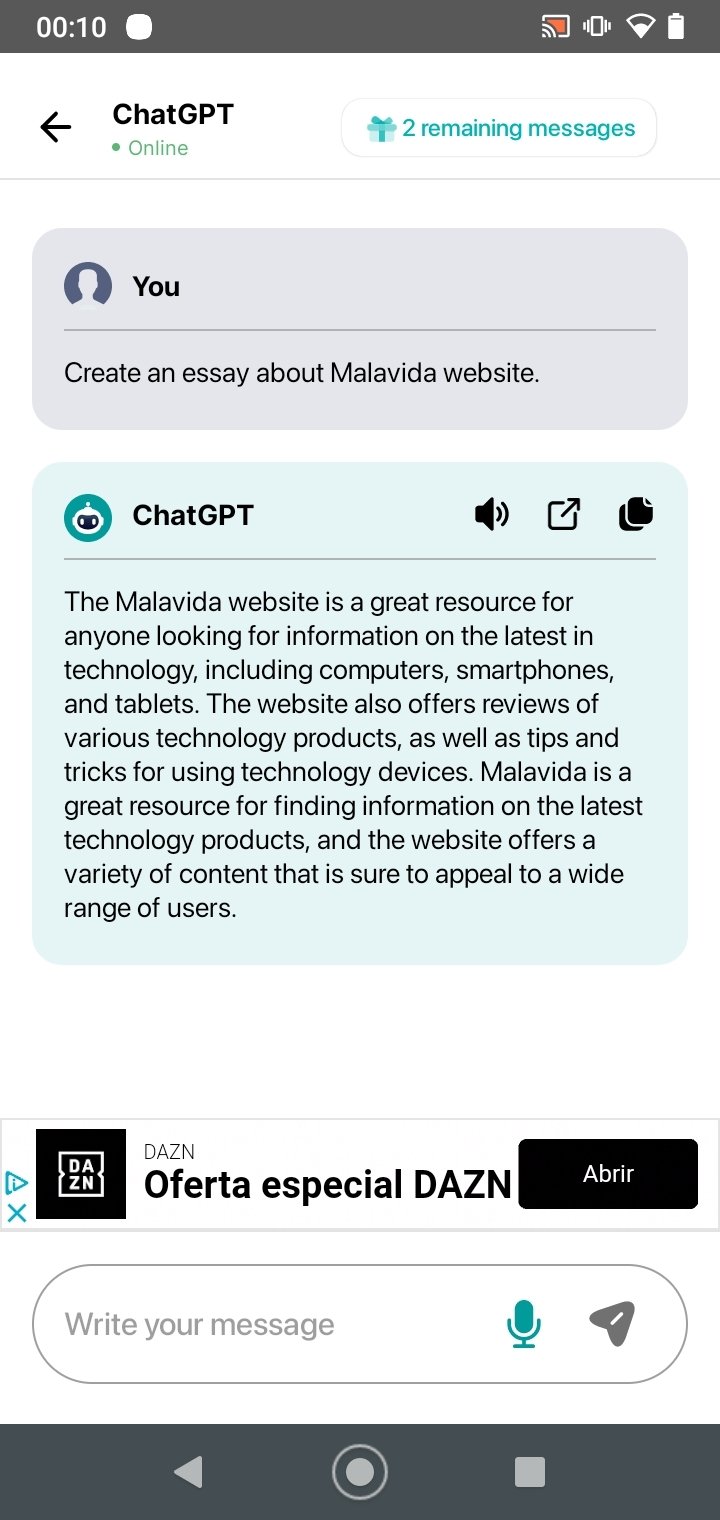Screen dimensions: 720x1520
Task: Open the 2 remaining messages badge
Action: (499, 128)
